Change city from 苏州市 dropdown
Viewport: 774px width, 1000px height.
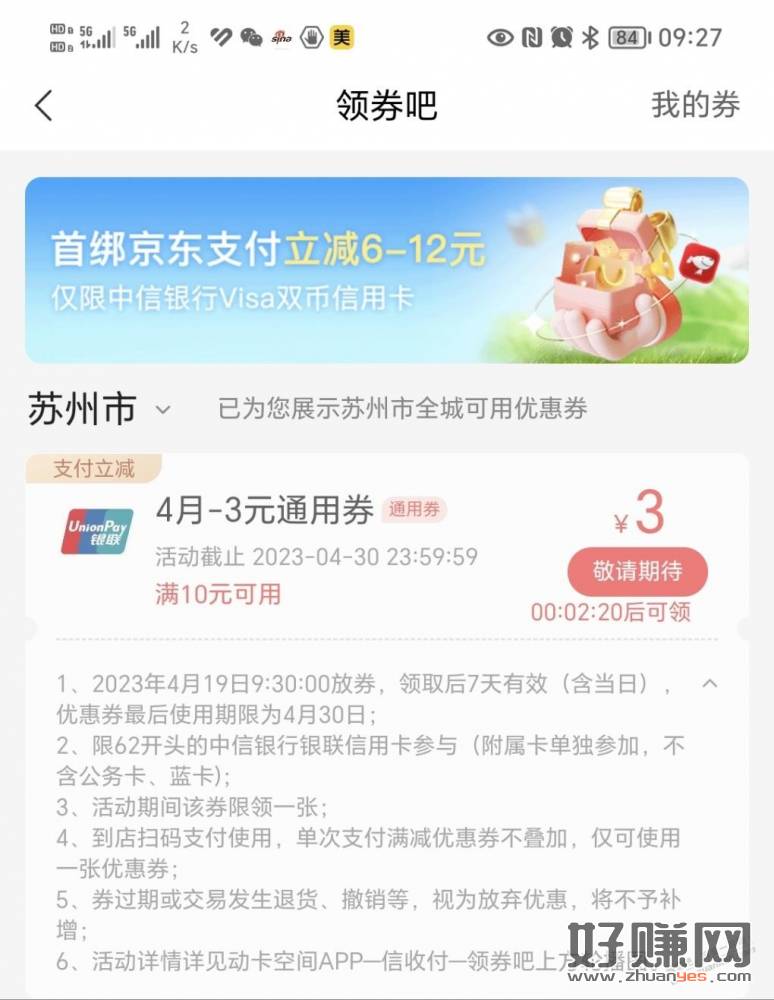tap(98, 409)
